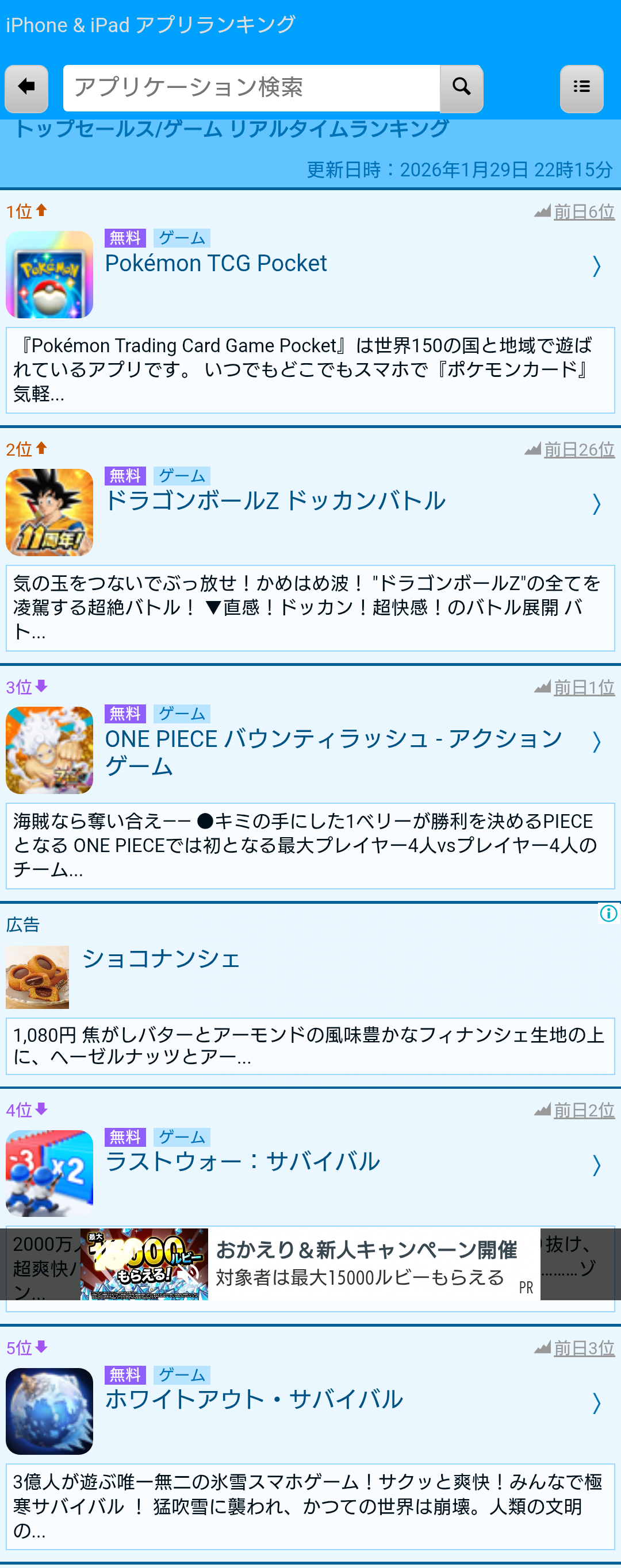
Task: View 前日3位 rank history link
Action: click(583, 1349)
